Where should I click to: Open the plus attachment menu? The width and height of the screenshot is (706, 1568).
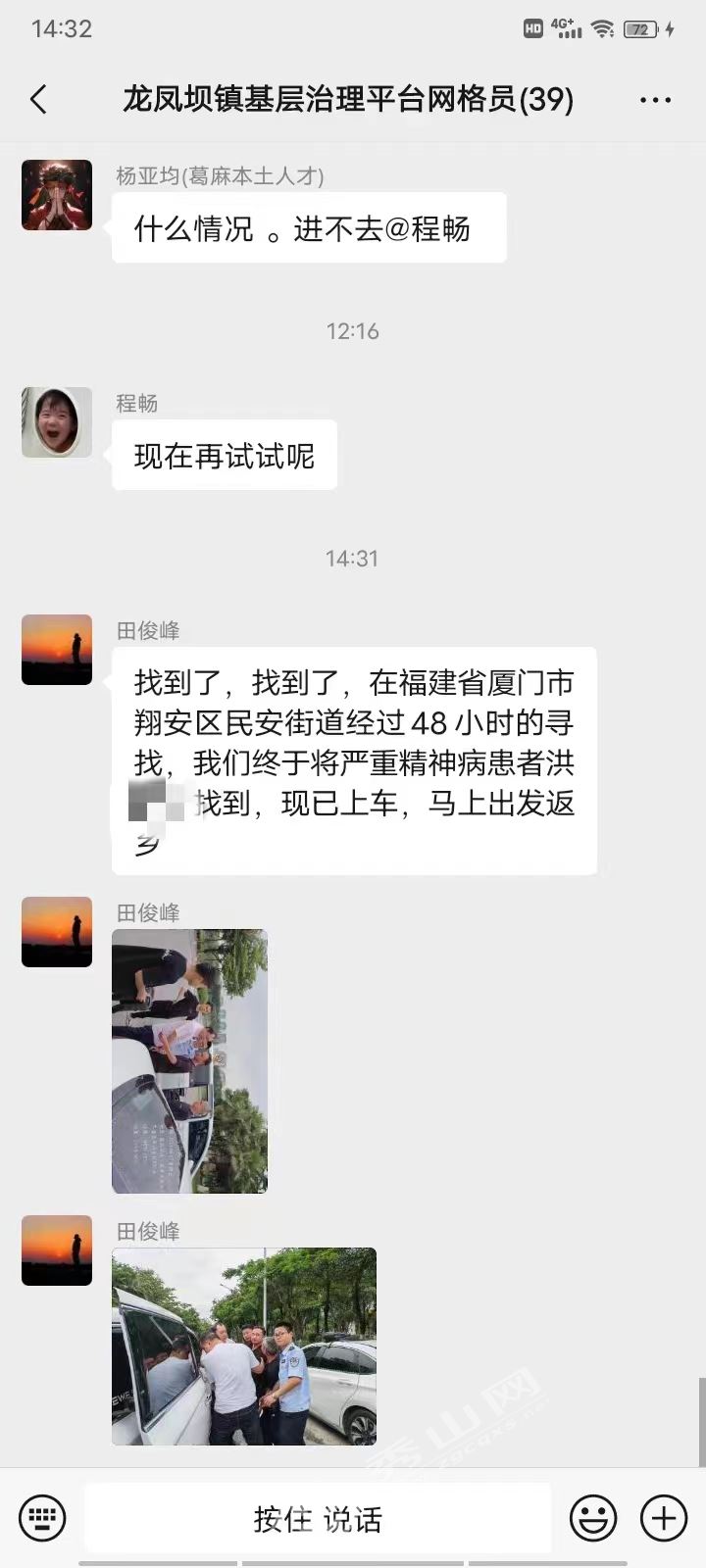click(x=664, y=1518)
